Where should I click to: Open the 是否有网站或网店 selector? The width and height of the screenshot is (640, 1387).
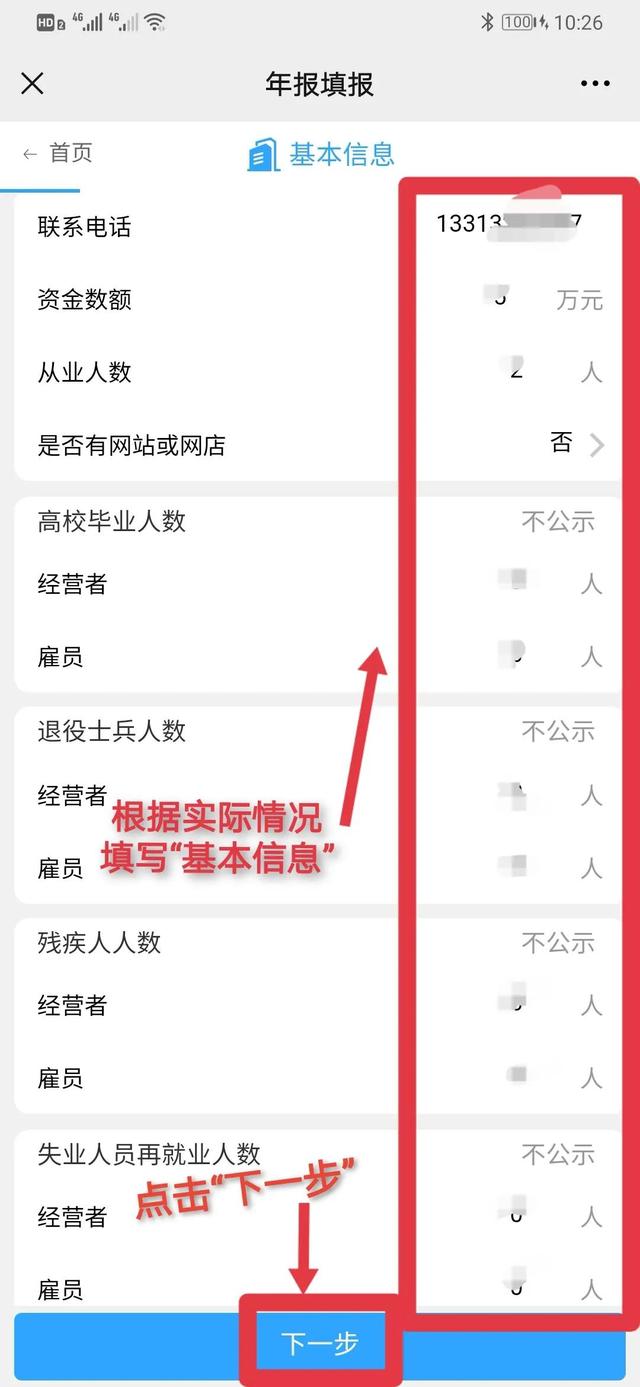coord(577,444)
